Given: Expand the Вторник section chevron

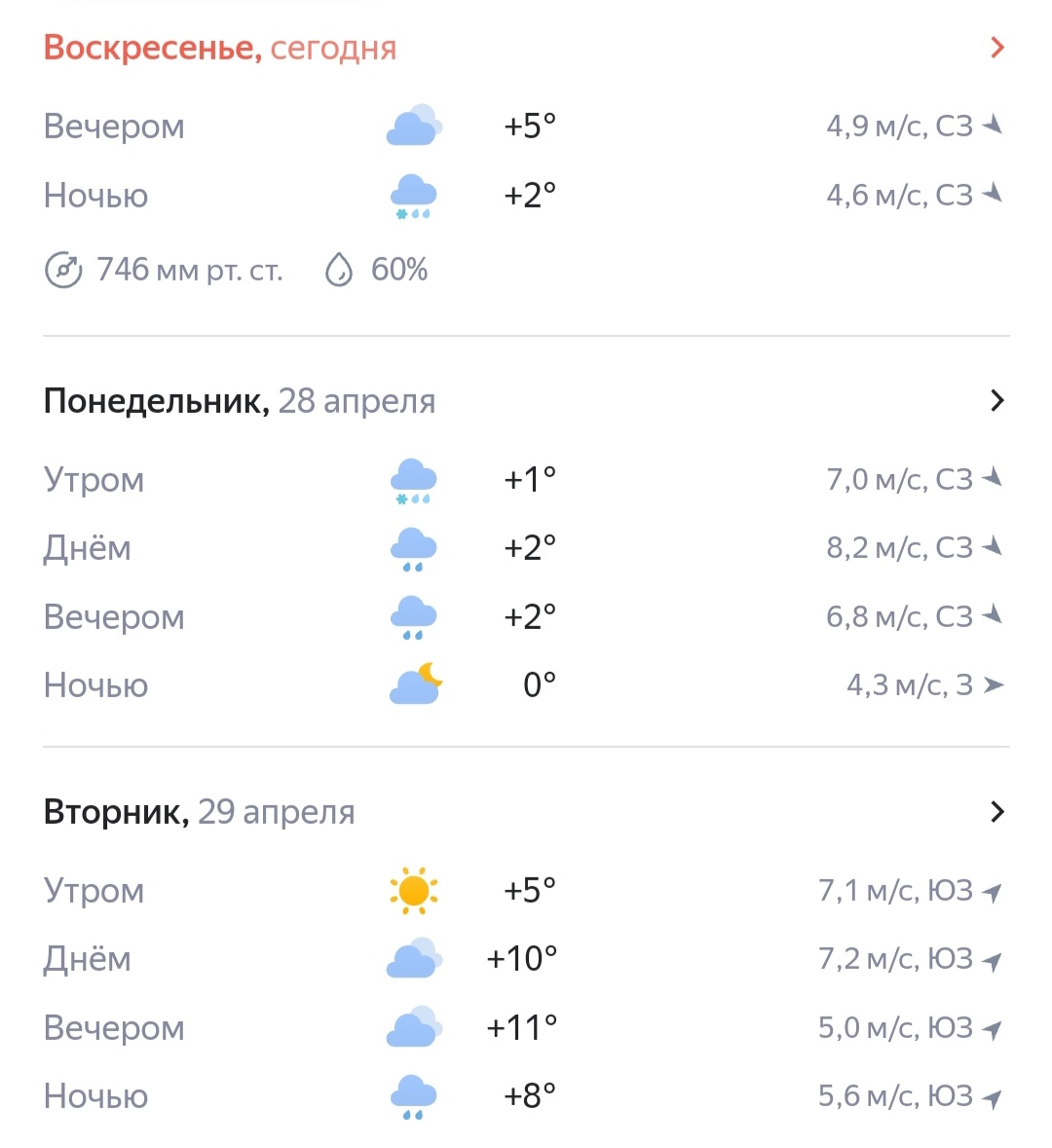Looking at the screenshot, I should (996, 810).
